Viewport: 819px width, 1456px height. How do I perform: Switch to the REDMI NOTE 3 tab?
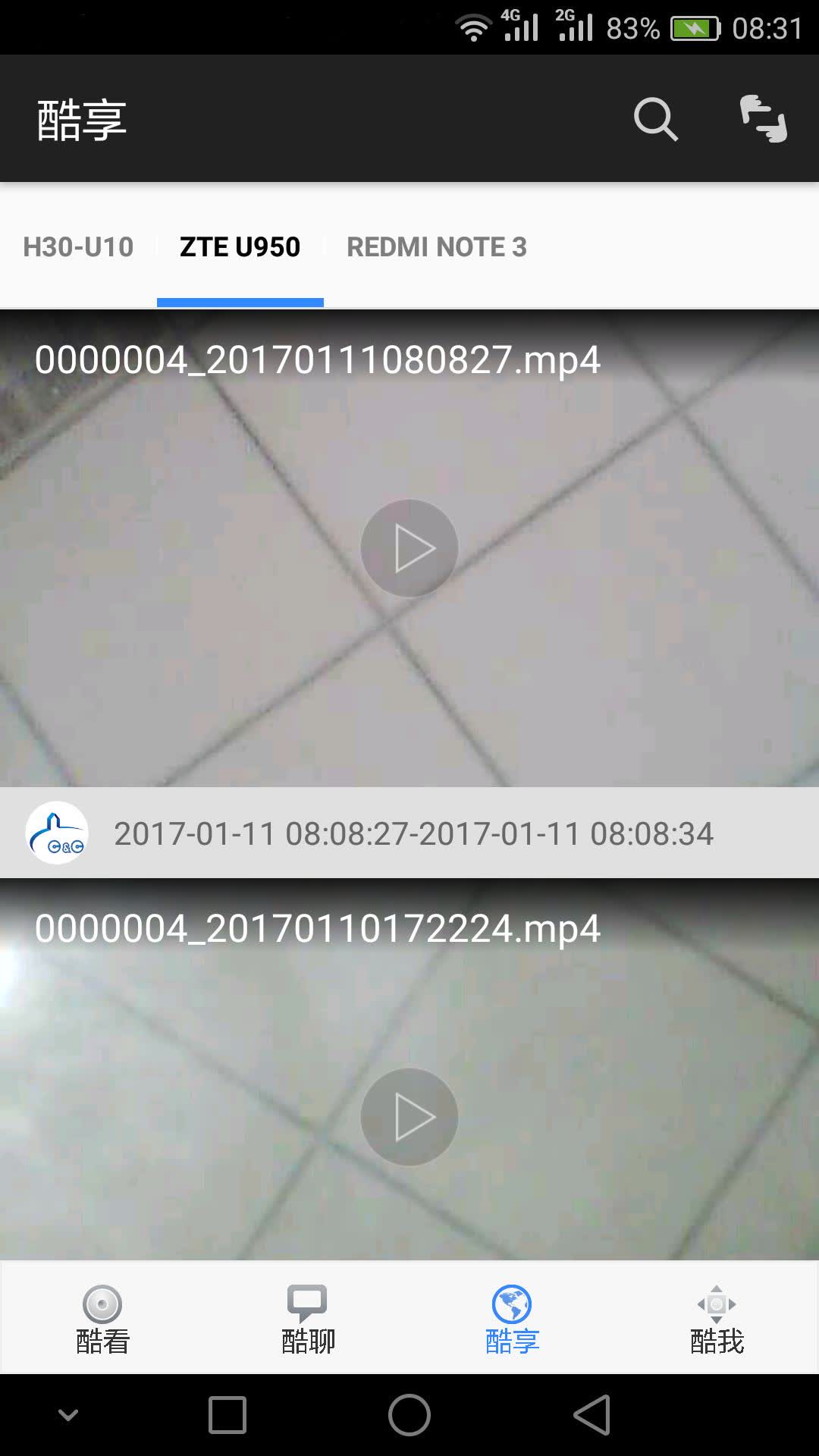point(438,246)
